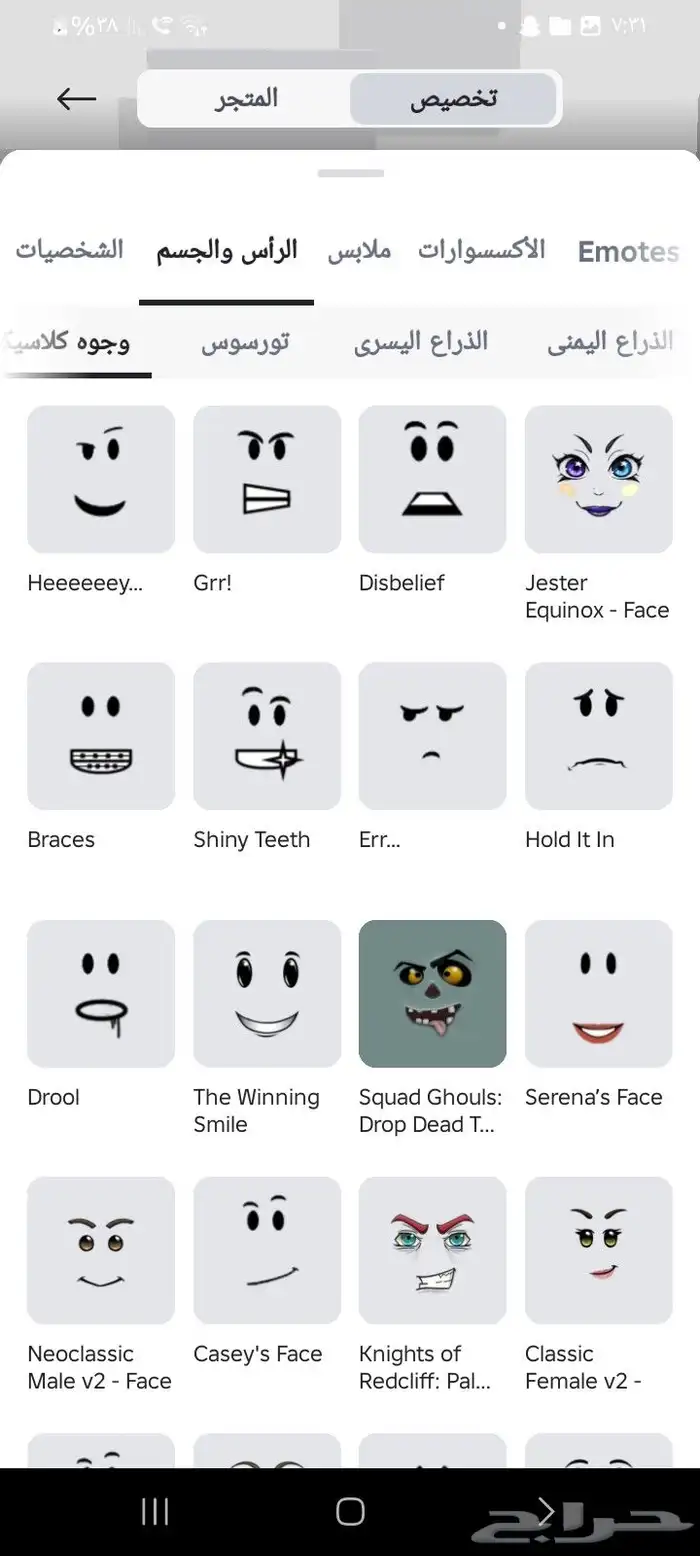Image resolution: width=700 pixels, height=1556 pixels.
Task: Select the Shiny Teeth face
Action: [267, 736]
